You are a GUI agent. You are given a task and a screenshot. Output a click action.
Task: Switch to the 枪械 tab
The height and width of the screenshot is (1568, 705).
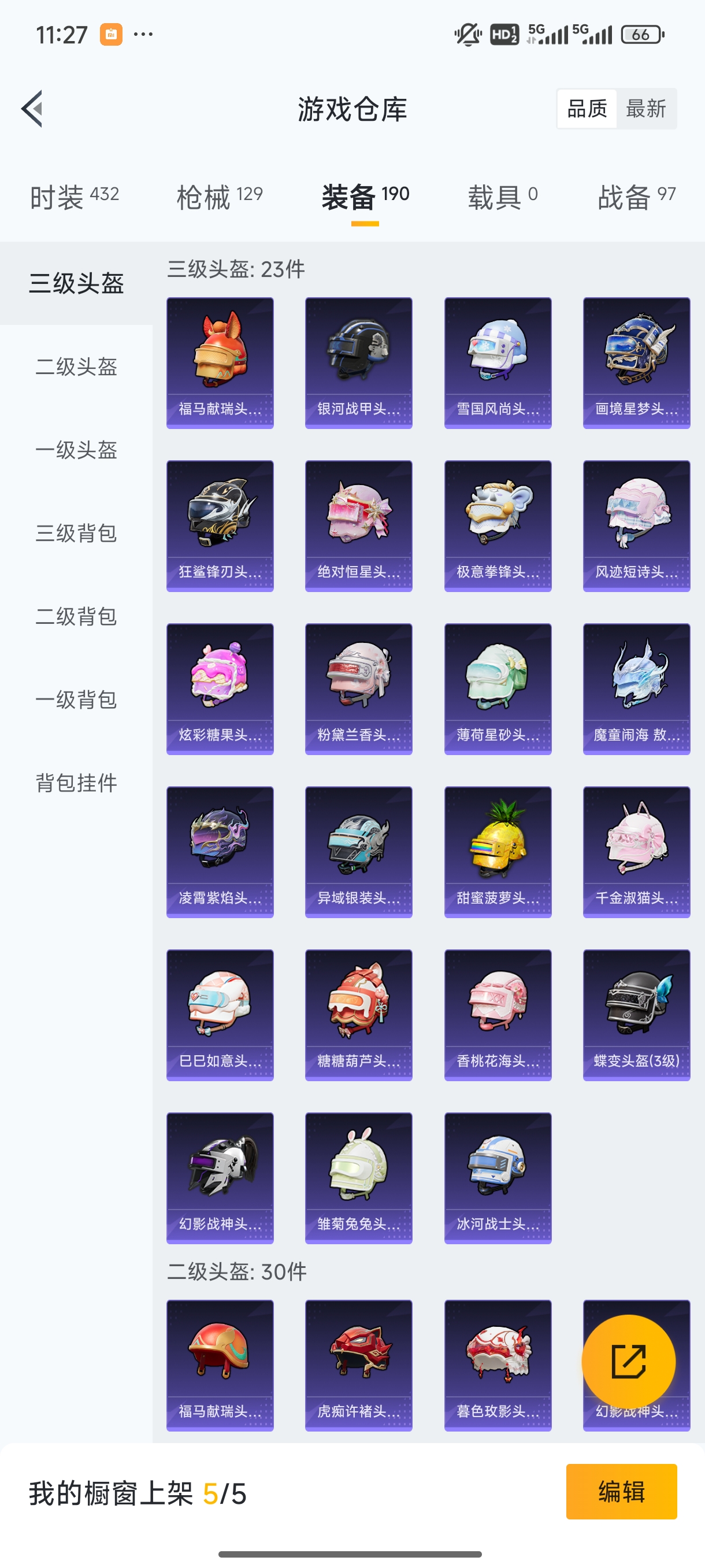click(219, 197)
